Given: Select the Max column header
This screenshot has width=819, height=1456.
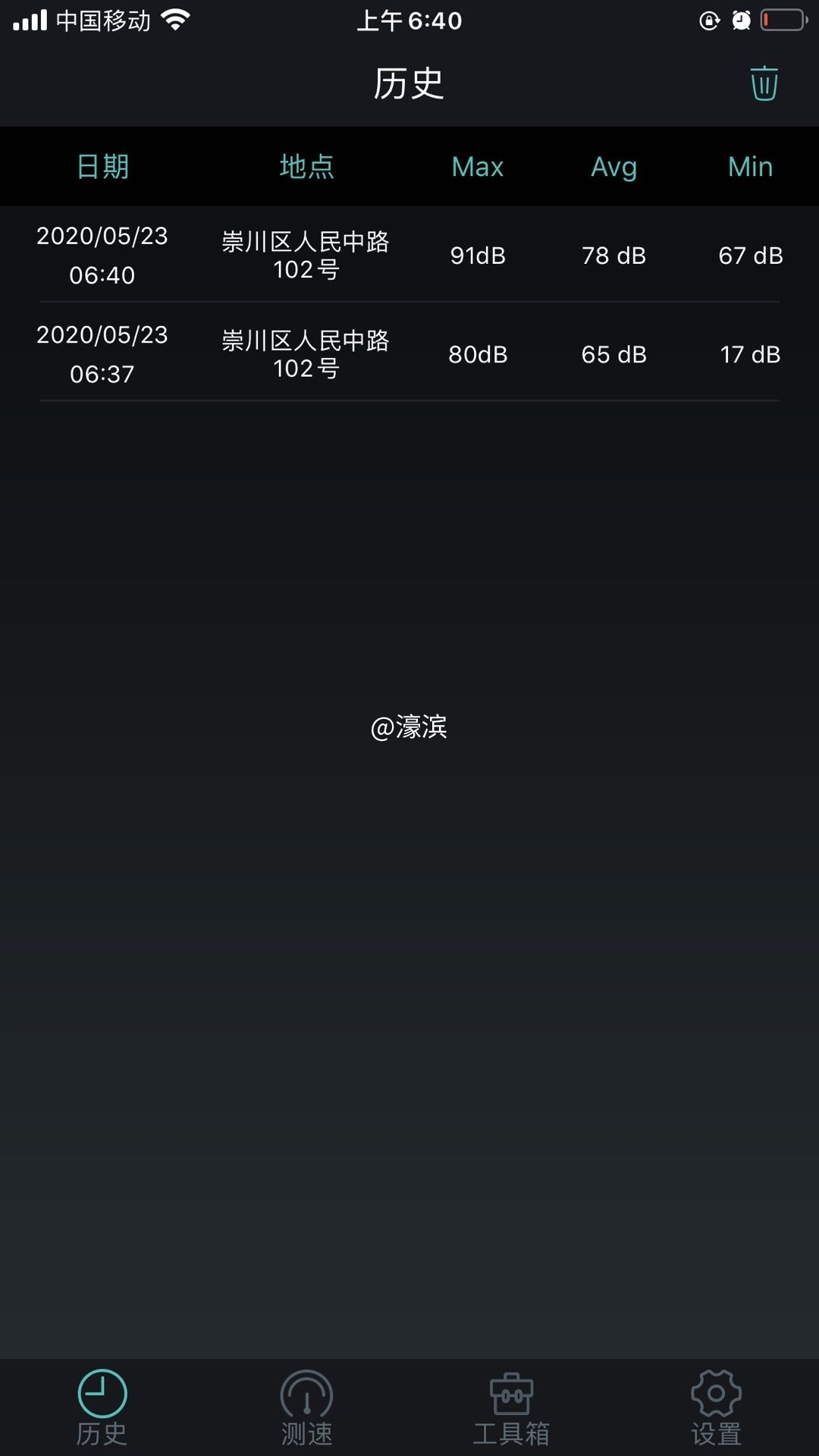Looking at the screenshot, I should [x=477, y=165].
